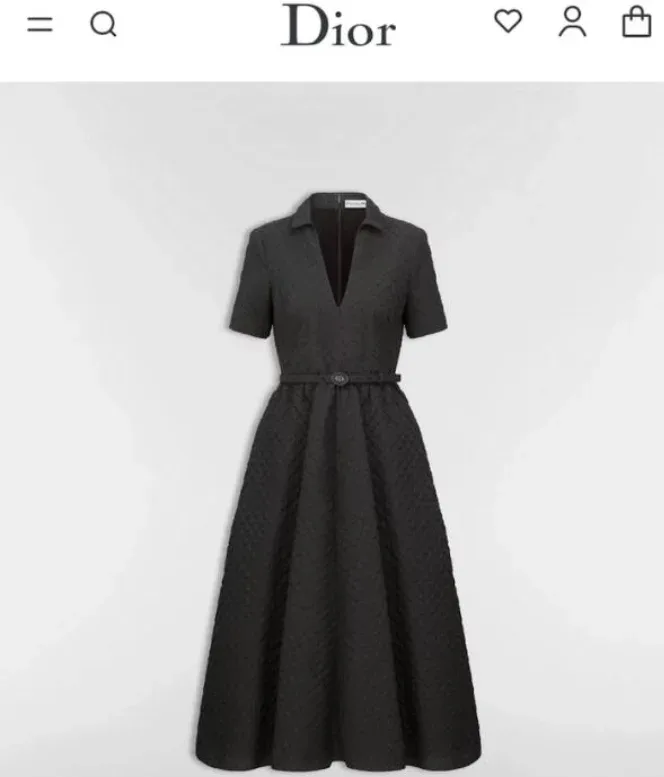This screenshot has height=777, width=664.
Task: Go to the Dior home logo
Action: click(338, 26)
